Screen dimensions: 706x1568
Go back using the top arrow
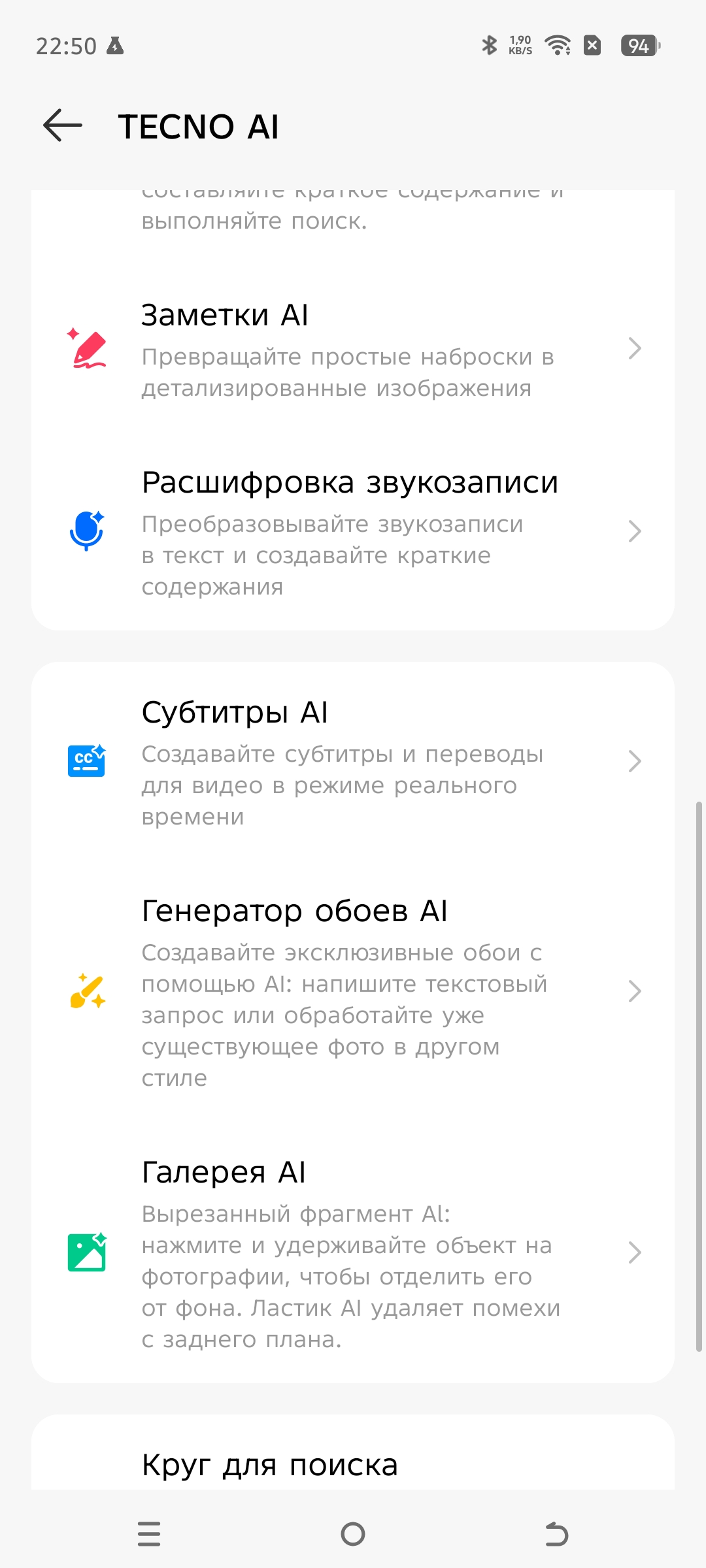tap(63, 125)
